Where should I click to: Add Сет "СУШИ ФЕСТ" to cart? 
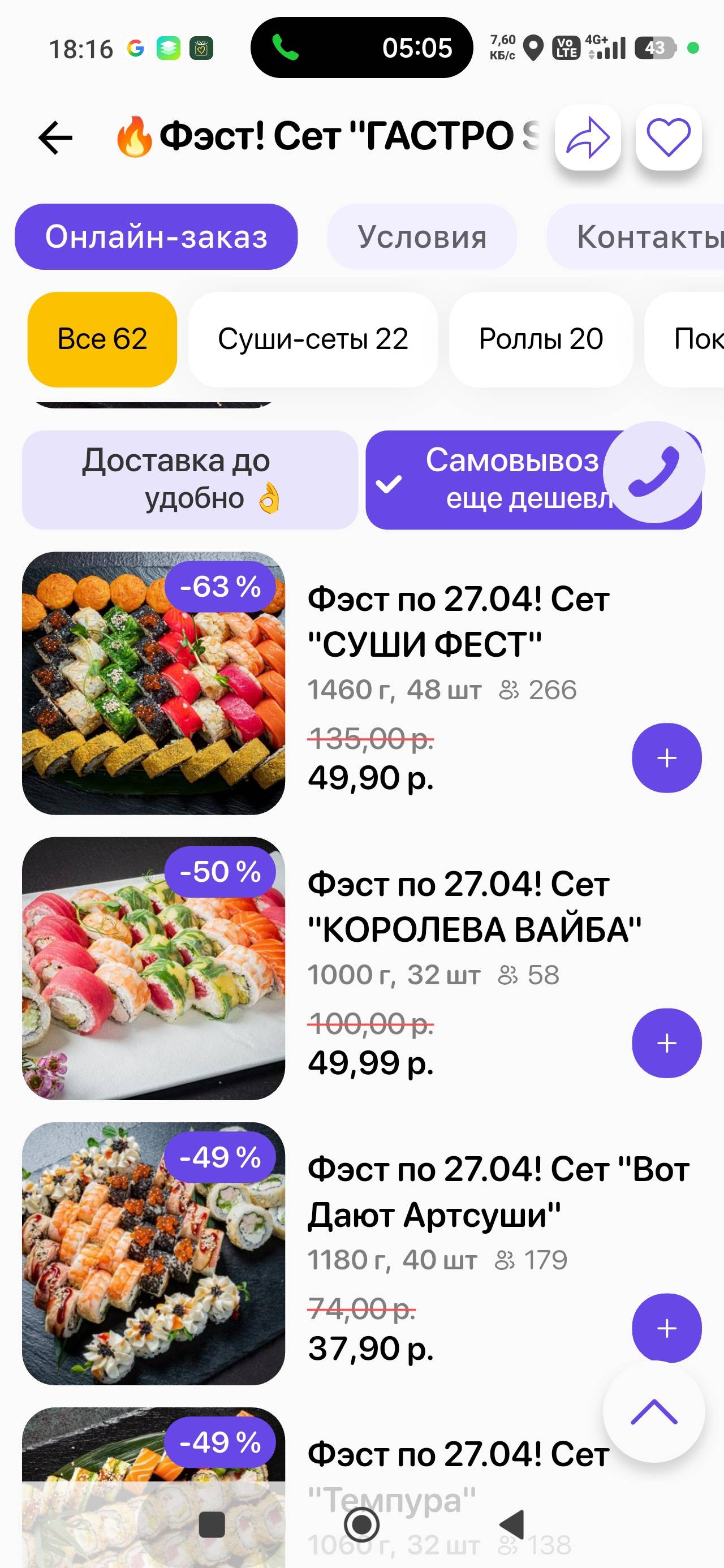tap(666, 758)
